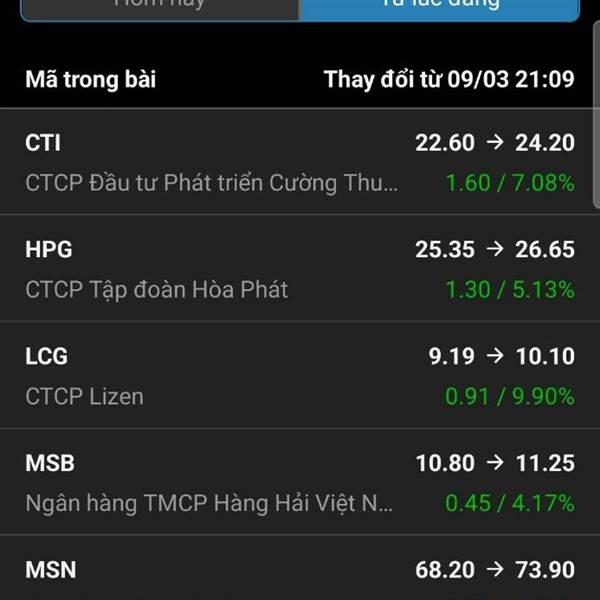This screenshot has width=600, height=600.
Task: Select the Từ lúc đăng tab
Action: point(440,6)
